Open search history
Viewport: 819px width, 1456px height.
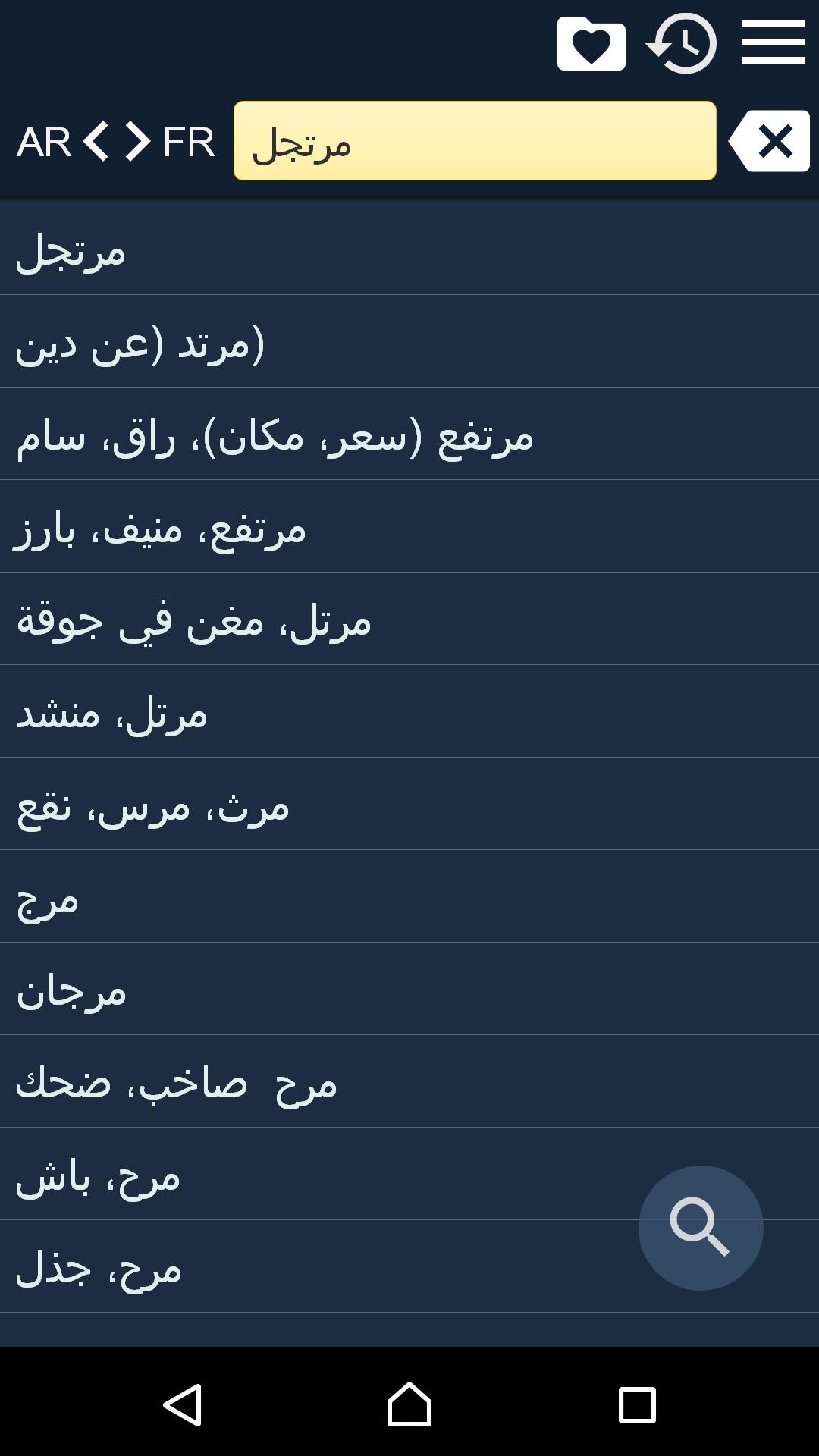(682, 44)
